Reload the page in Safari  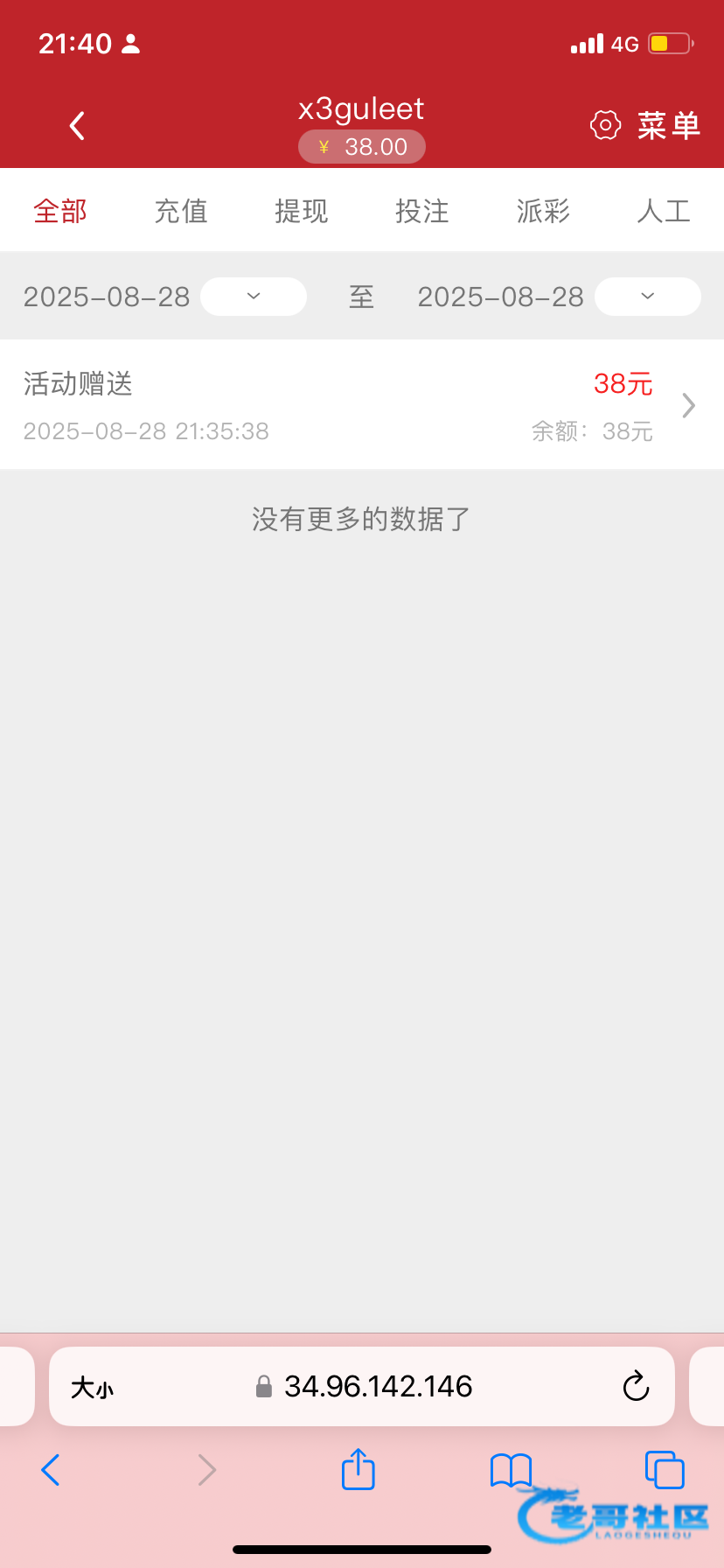[636, 1386]
